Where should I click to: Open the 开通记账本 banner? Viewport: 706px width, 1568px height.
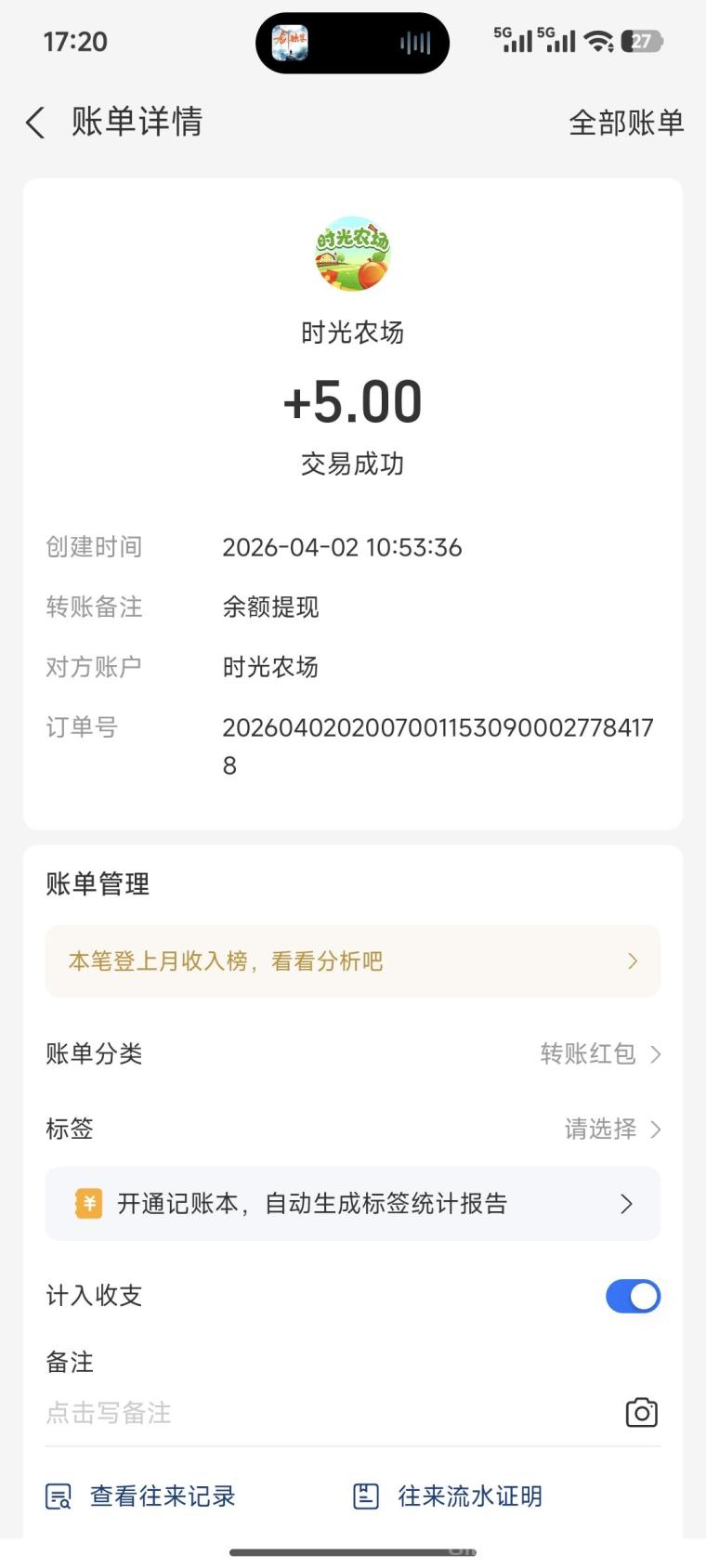pos(352,1204)
